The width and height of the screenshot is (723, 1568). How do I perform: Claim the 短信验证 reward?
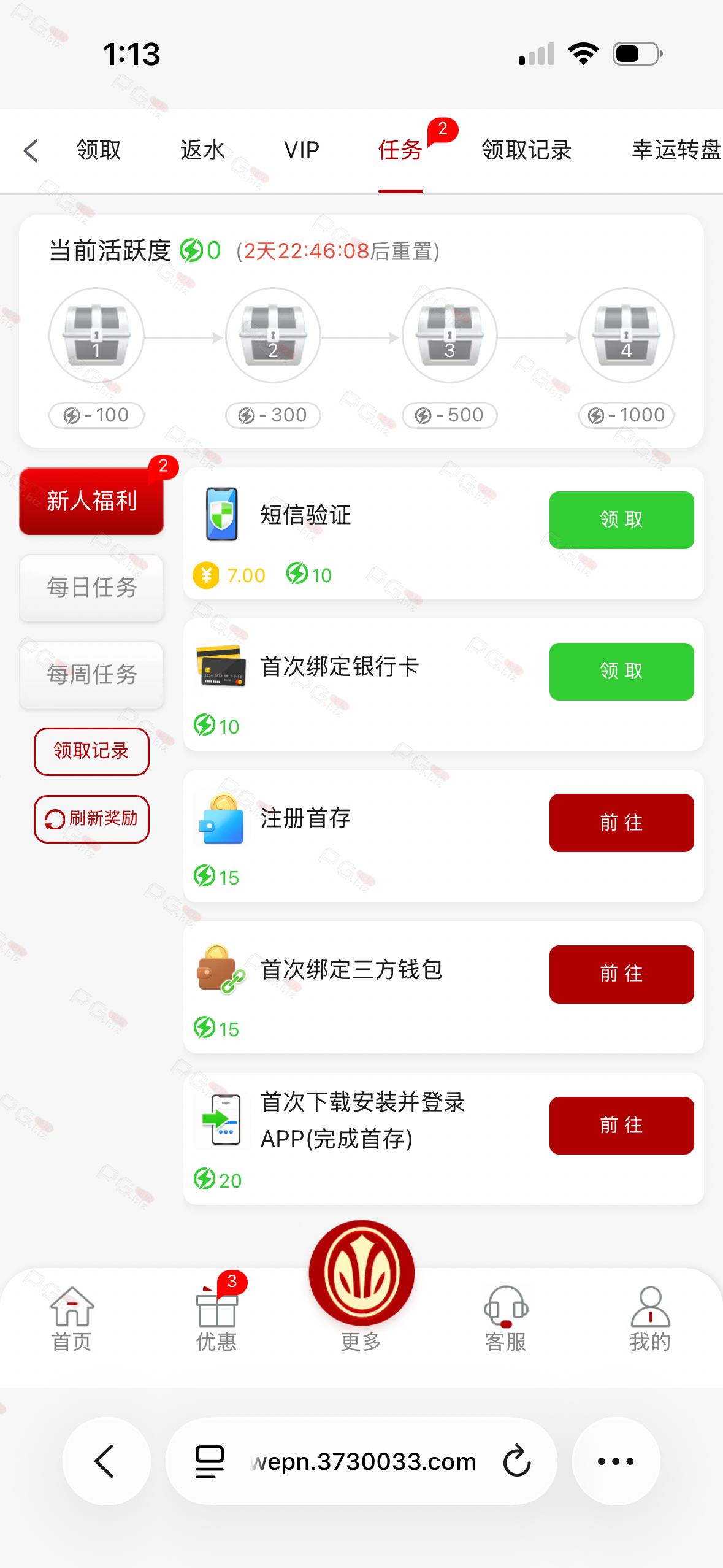(x=621, y=520)
